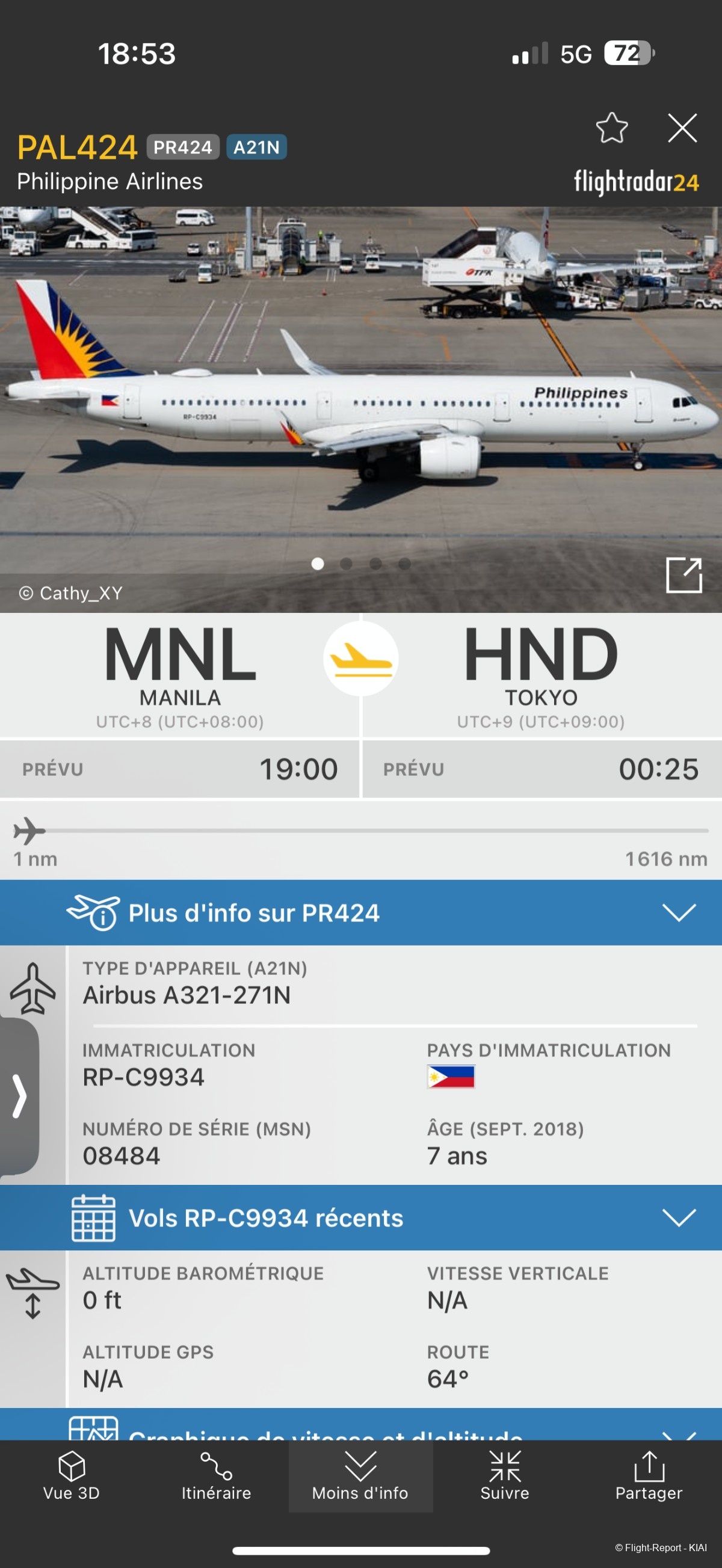Share this flight via Partager
This screenshot has height=1568, width=722.
[649, 1475]
